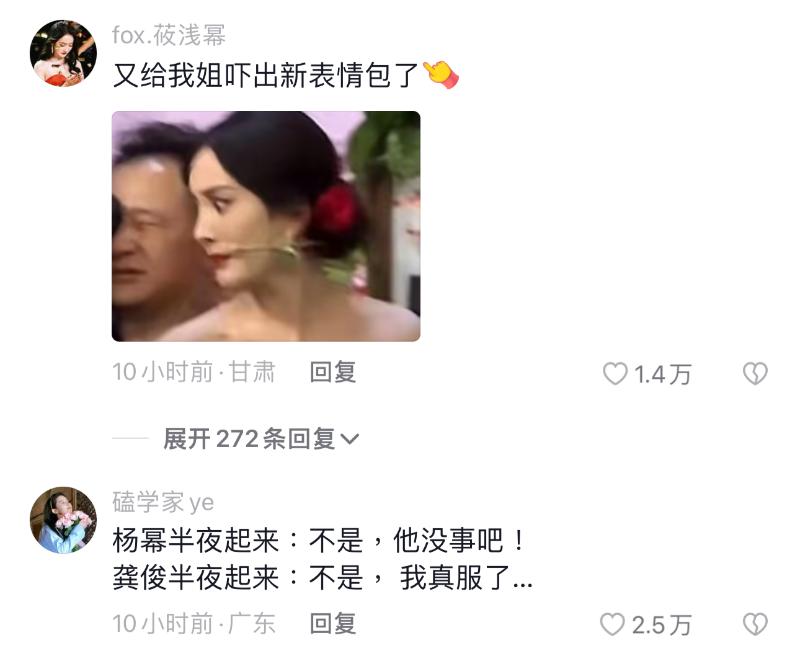
Task: Open 磕学家 ye's profile avatar
Action: (63, 520)
